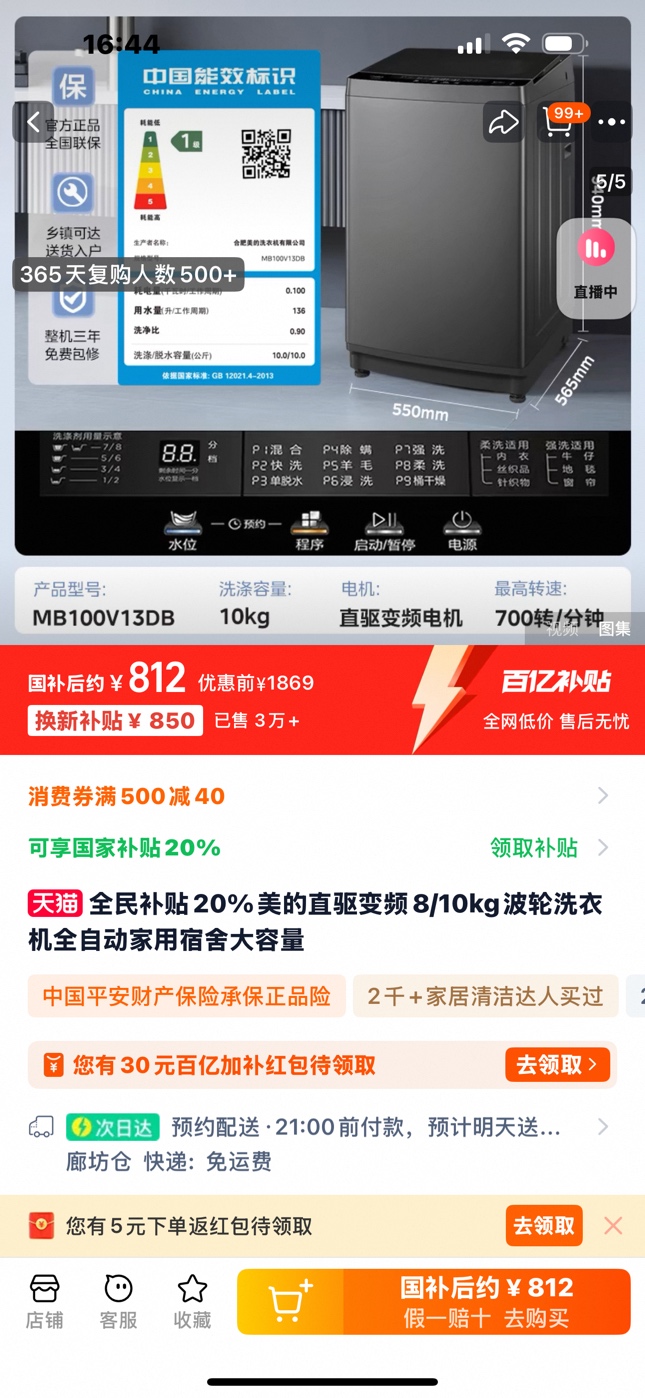Contact 客服 customer service
Screen dimensions: 645x1398
(118, 1301)
